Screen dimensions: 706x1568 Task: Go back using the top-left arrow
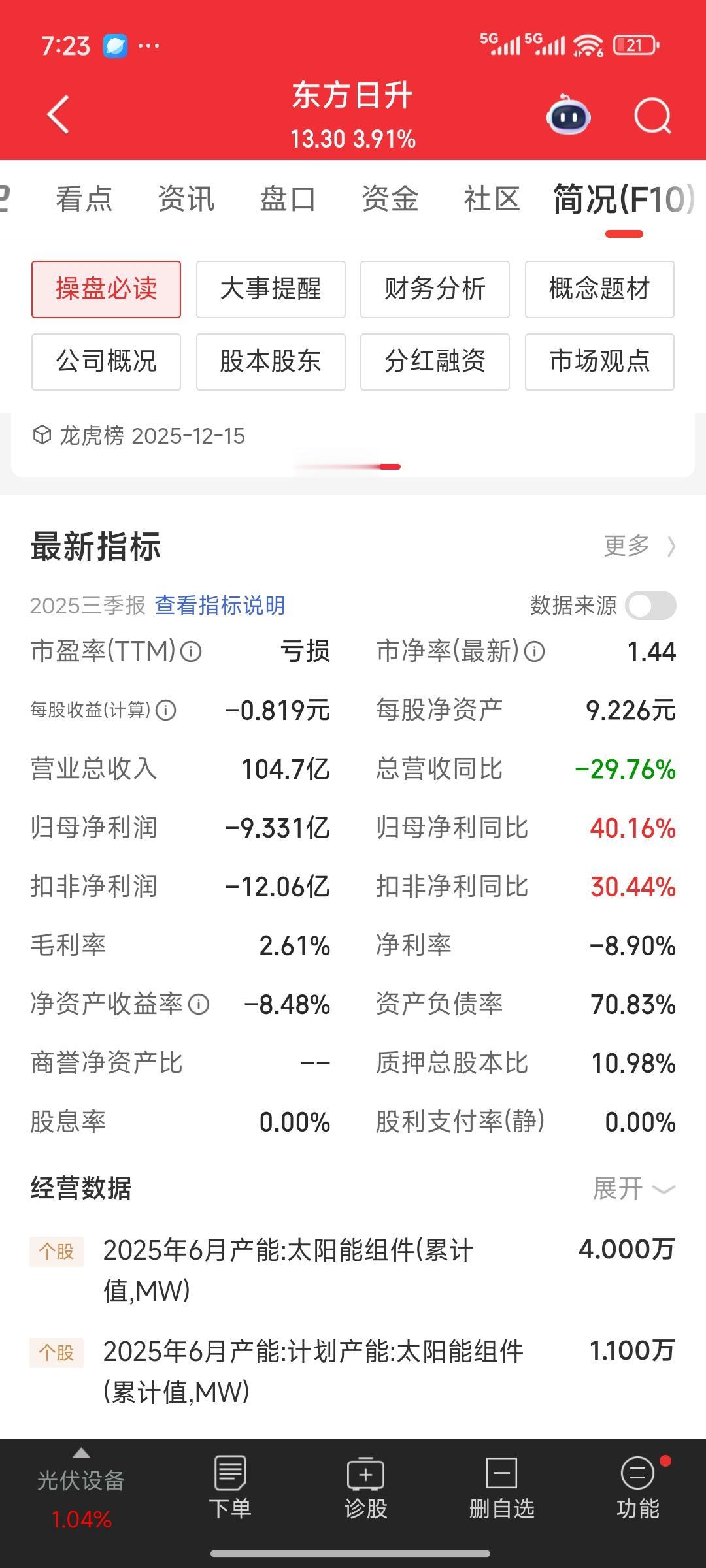[58, 115]
